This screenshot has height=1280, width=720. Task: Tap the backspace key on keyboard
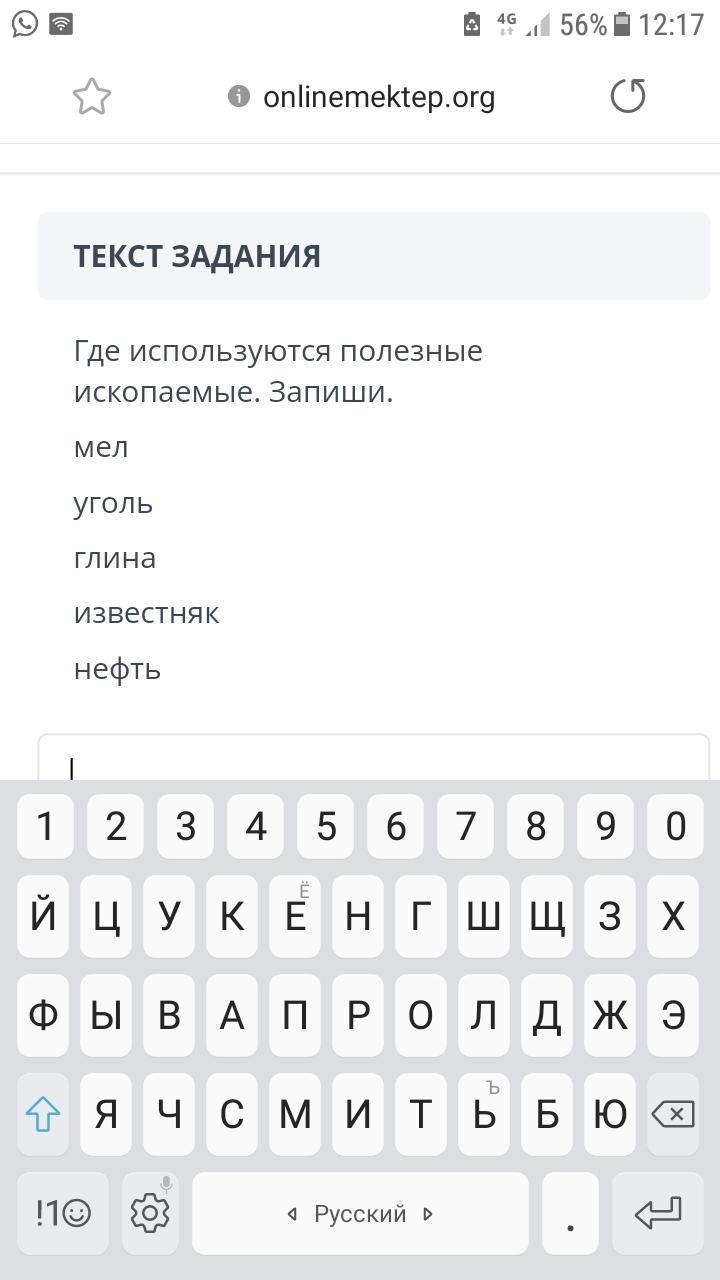click(x=673, y=1113)
